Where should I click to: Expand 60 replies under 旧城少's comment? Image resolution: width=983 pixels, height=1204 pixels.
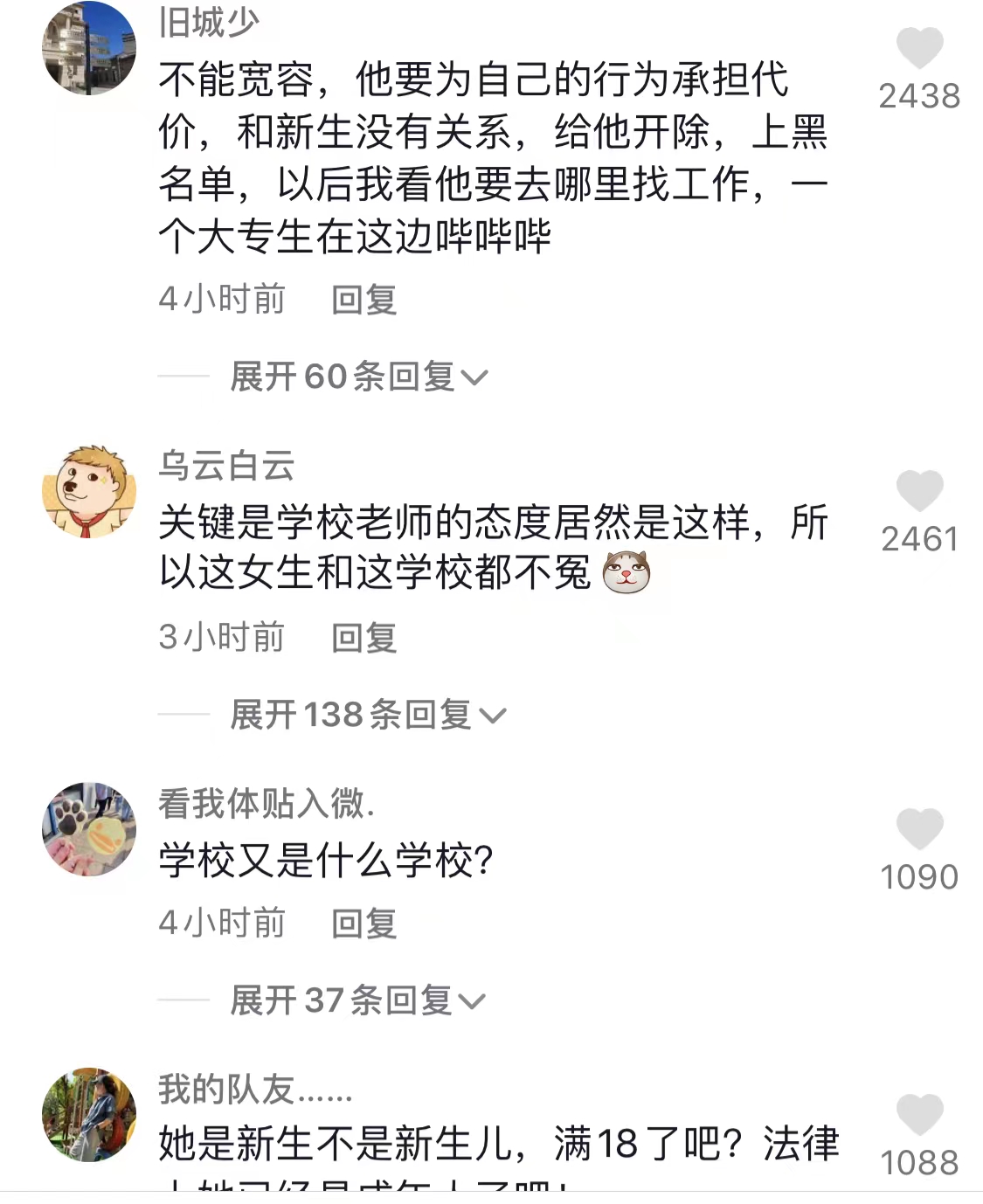point(354,374)
